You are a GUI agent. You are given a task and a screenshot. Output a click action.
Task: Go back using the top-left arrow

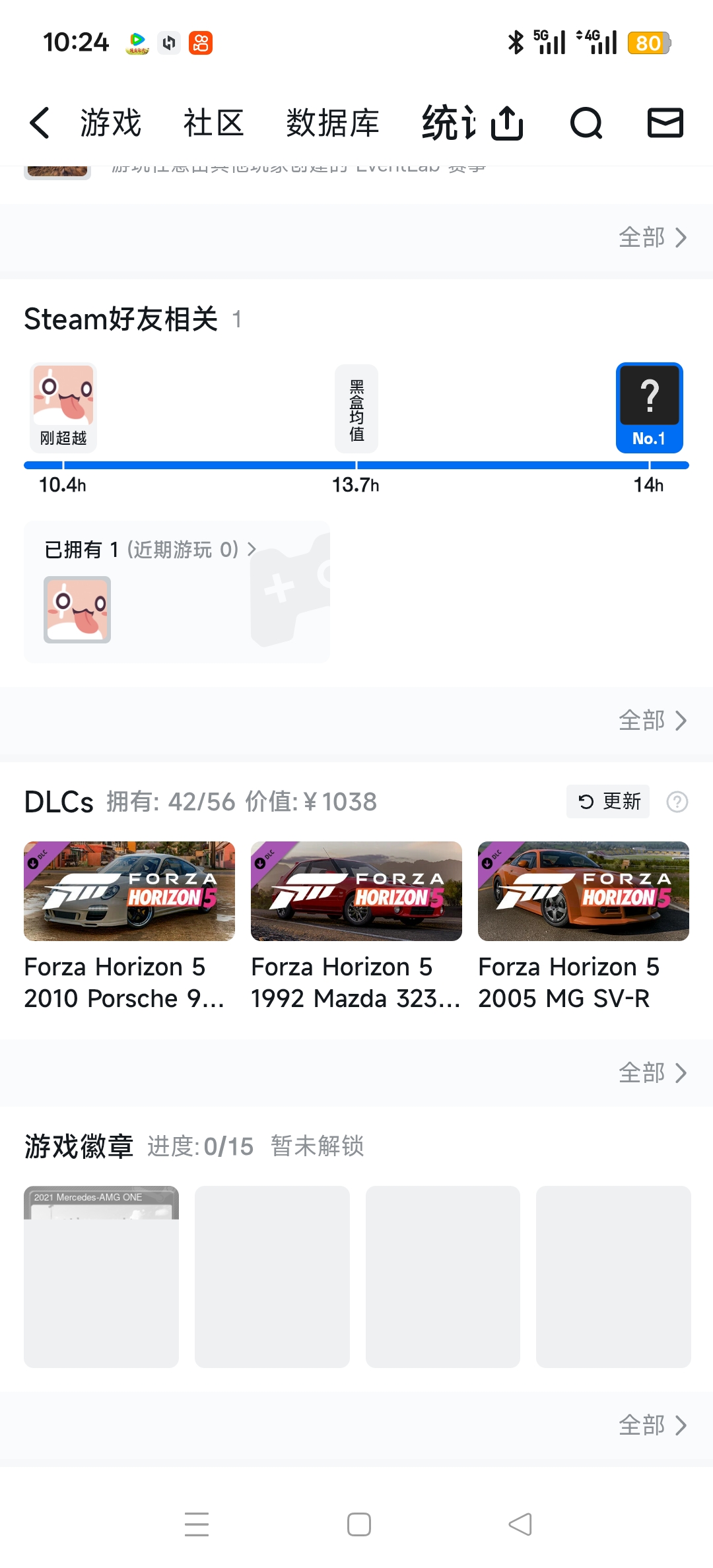click(40, 123)
